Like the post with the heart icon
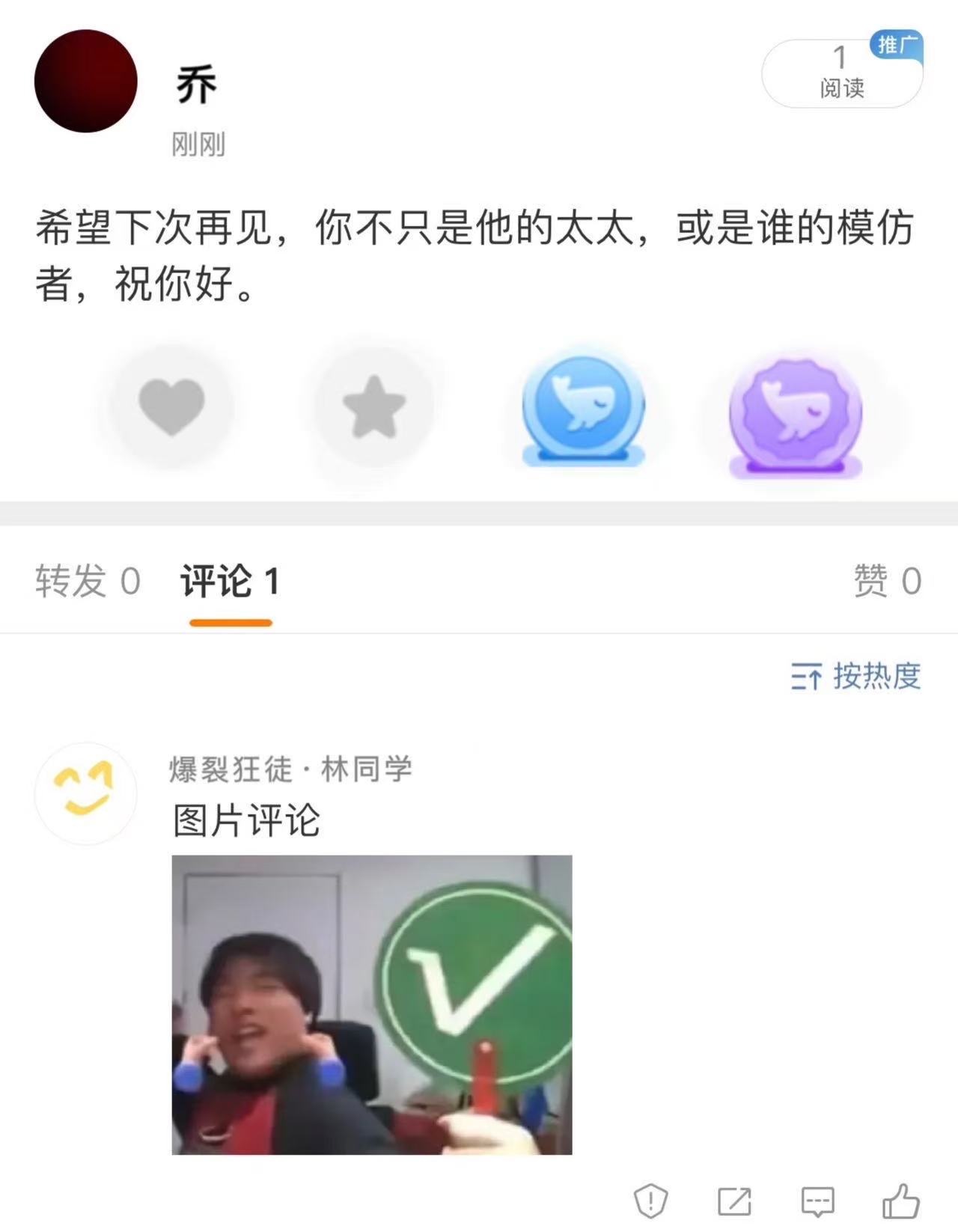 click(171, 406)
